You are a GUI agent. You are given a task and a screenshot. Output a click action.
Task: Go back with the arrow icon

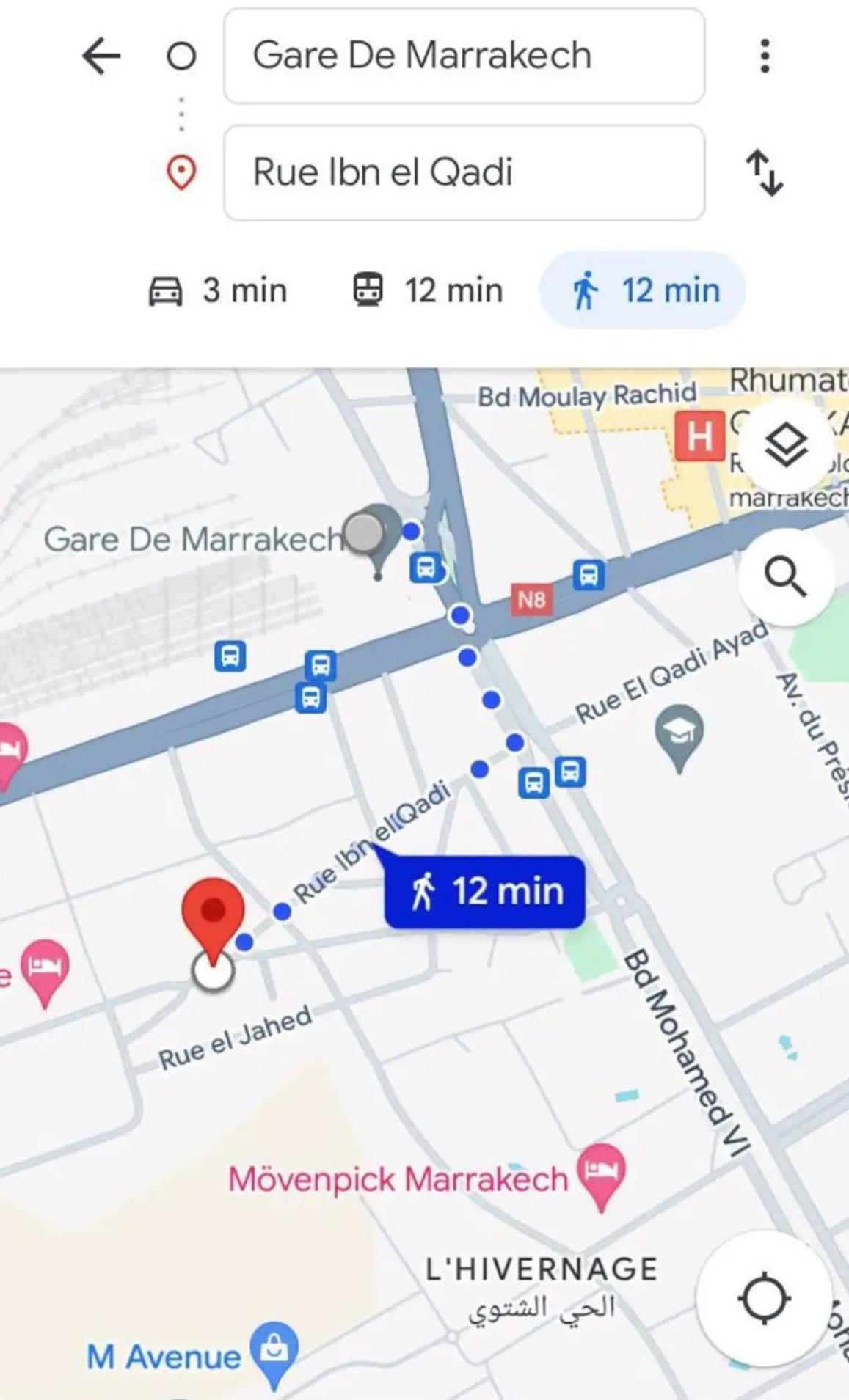pos(101,56)
